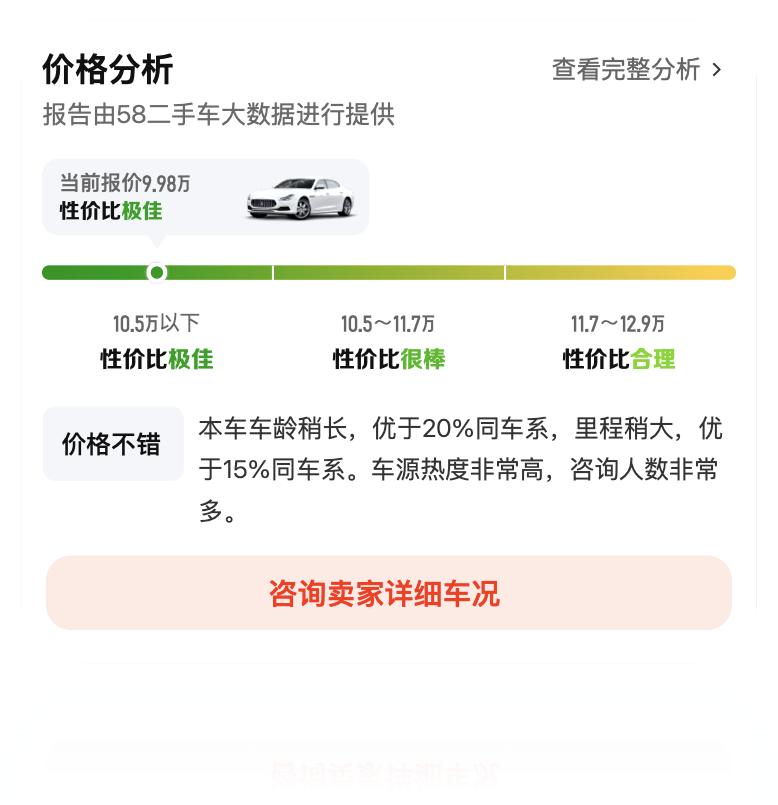Tap 咨询卖家详细车况 to contact the seller
This screenshot has width=778, height=805.
[388, 593]
